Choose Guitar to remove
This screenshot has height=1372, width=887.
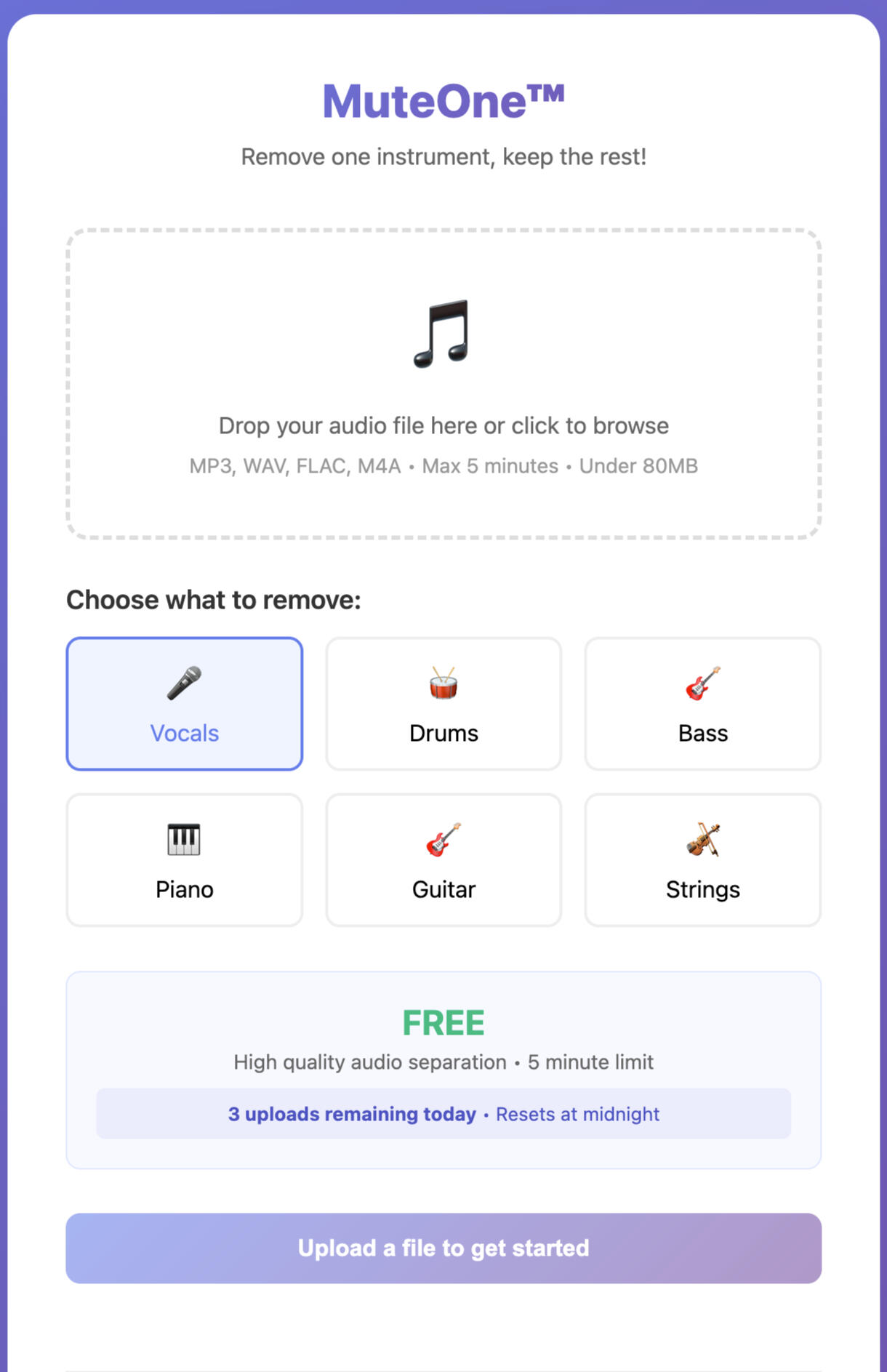[x=443, y=860]
